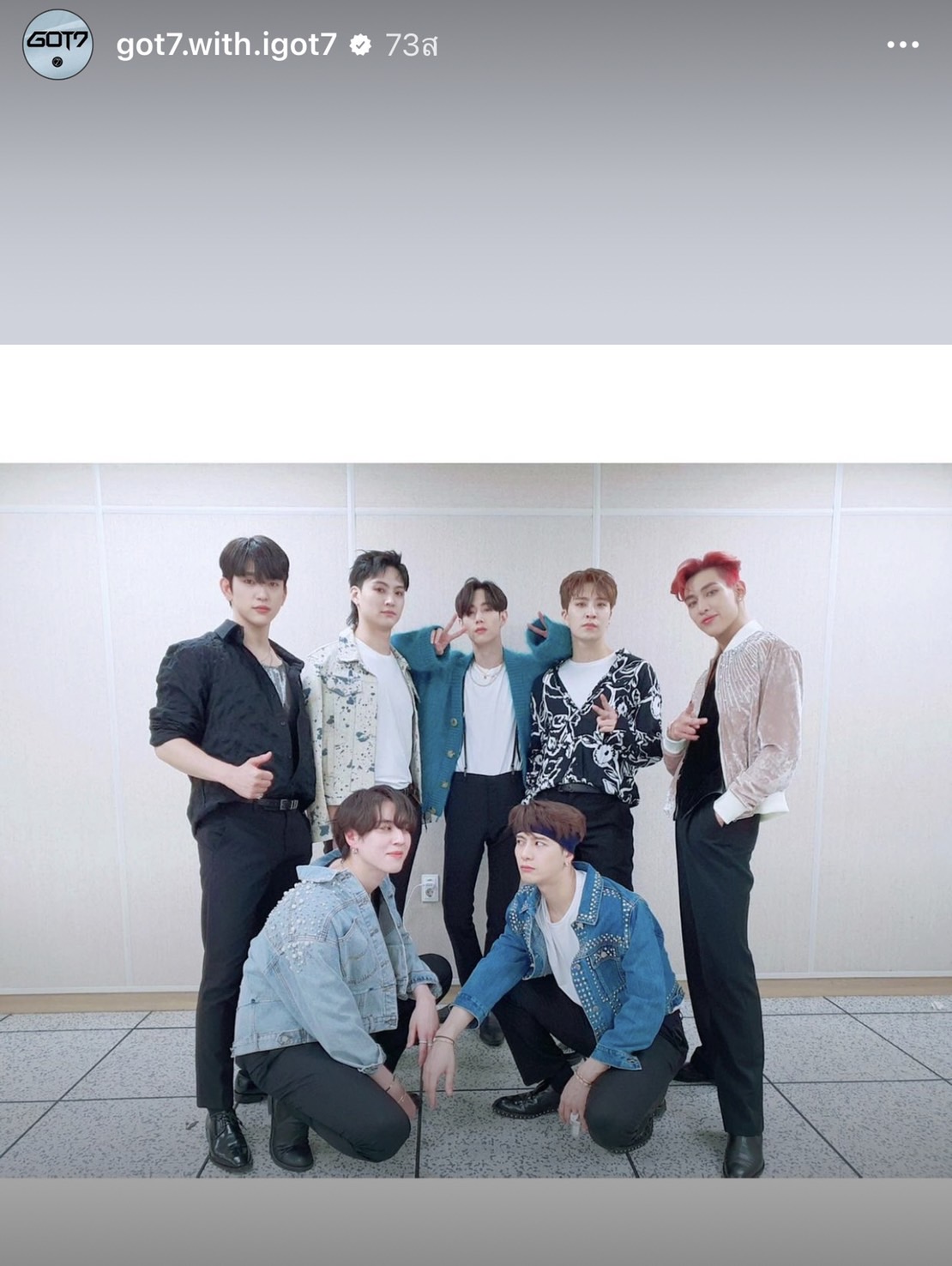Tap the got7.with.igot7 username
Screen dimensions: 952x1266
click(x=226, y=45)
